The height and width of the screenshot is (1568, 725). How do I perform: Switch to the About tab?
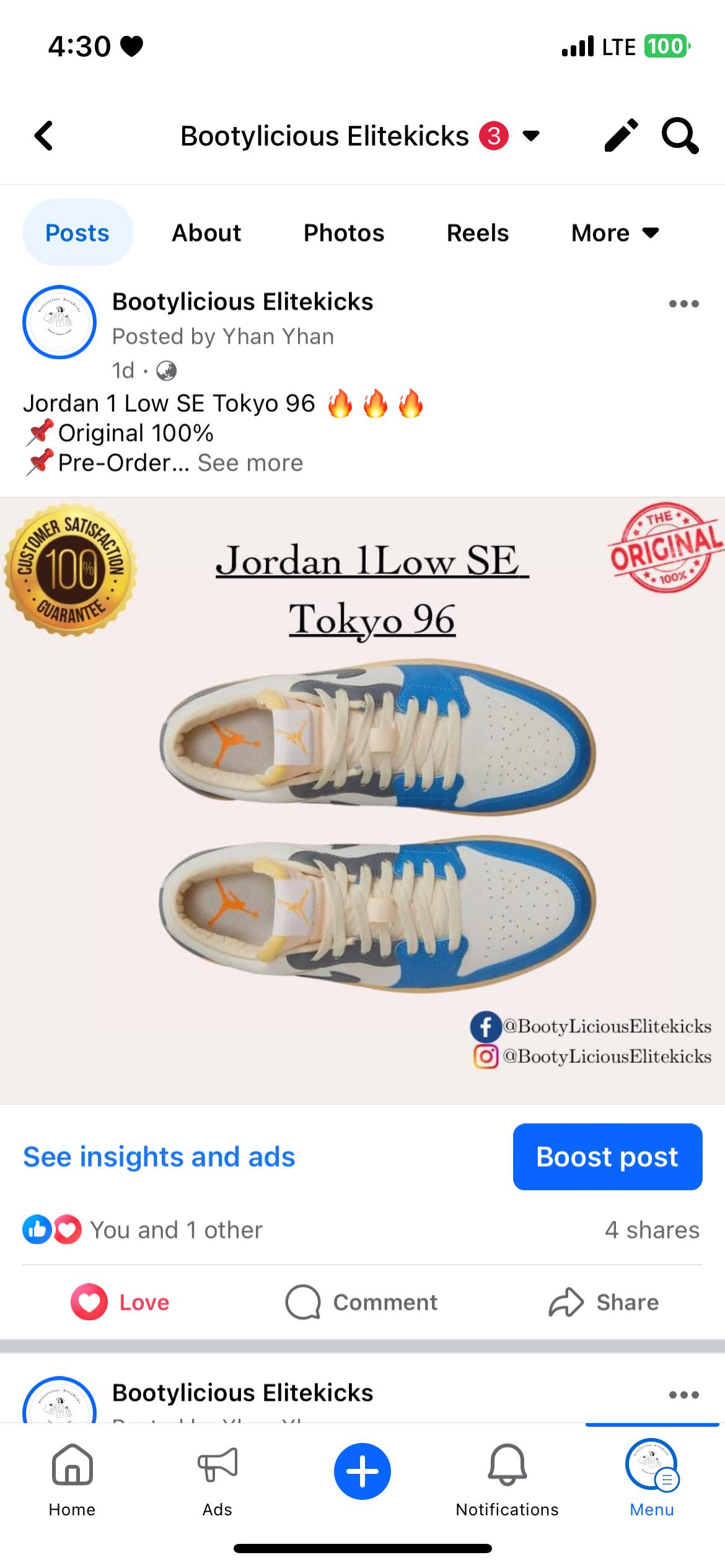point(206,233)
